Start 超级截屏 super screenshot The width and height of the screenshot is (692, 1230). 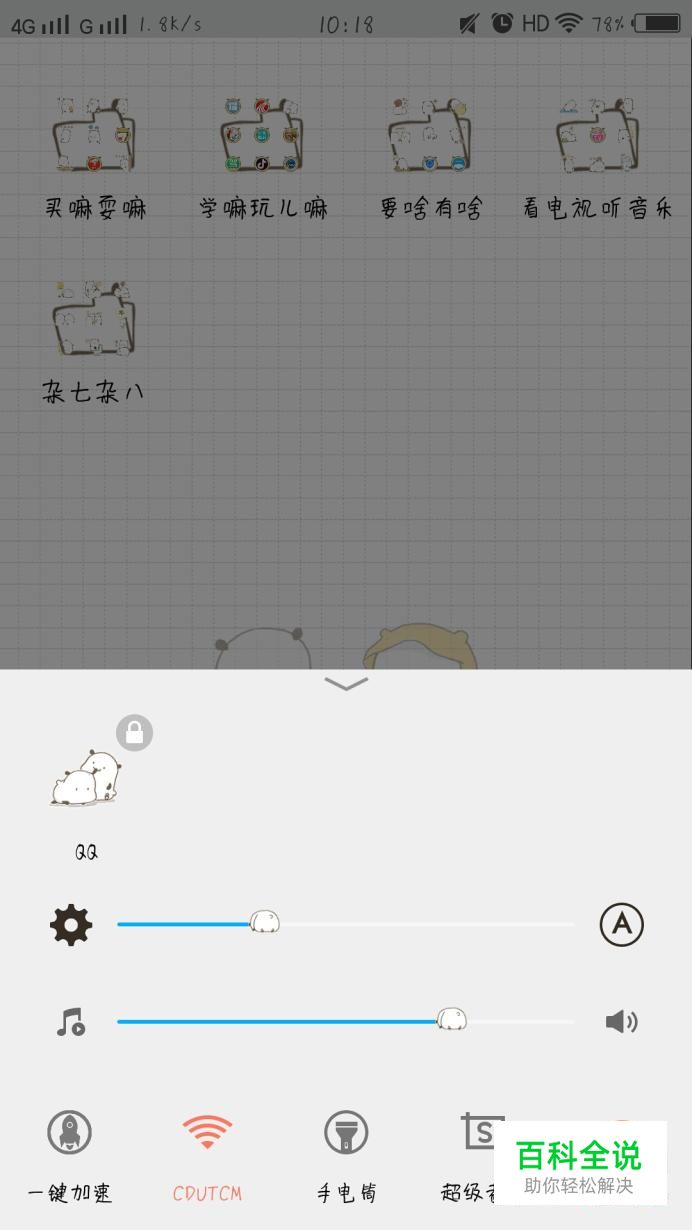click(480, 1133)
